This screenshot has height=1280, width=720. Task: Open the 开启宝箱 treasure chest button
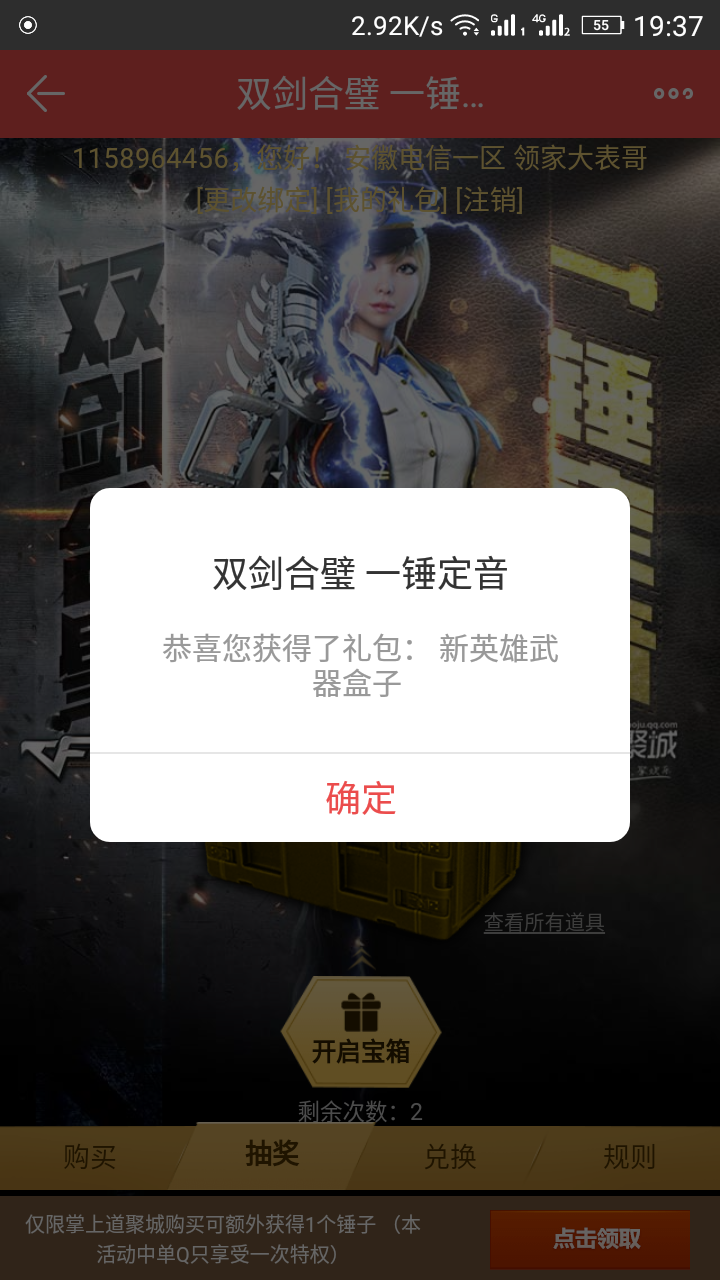(360, 1032)
